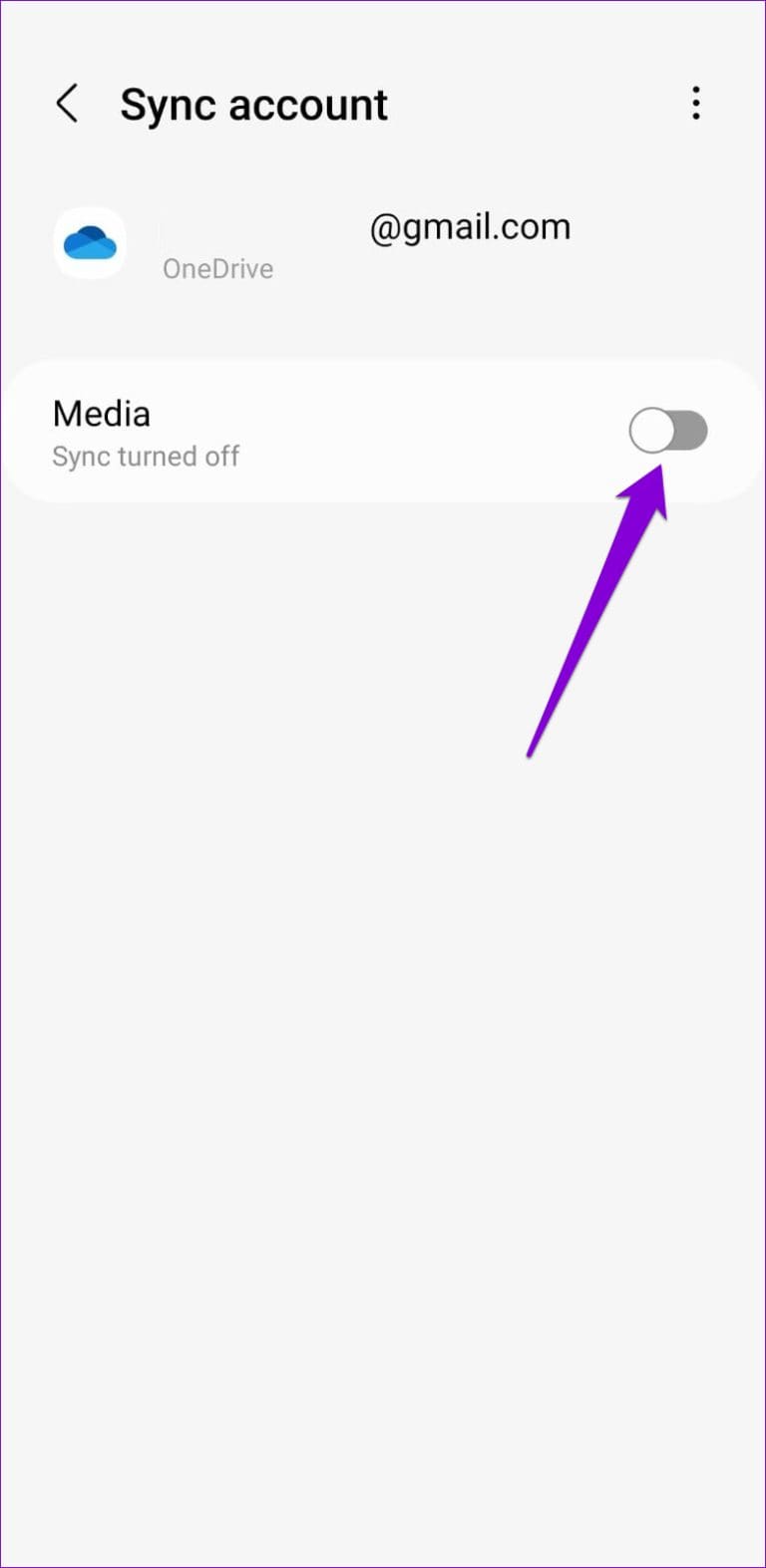Tap the Sync turned off status text

point(146,457)
